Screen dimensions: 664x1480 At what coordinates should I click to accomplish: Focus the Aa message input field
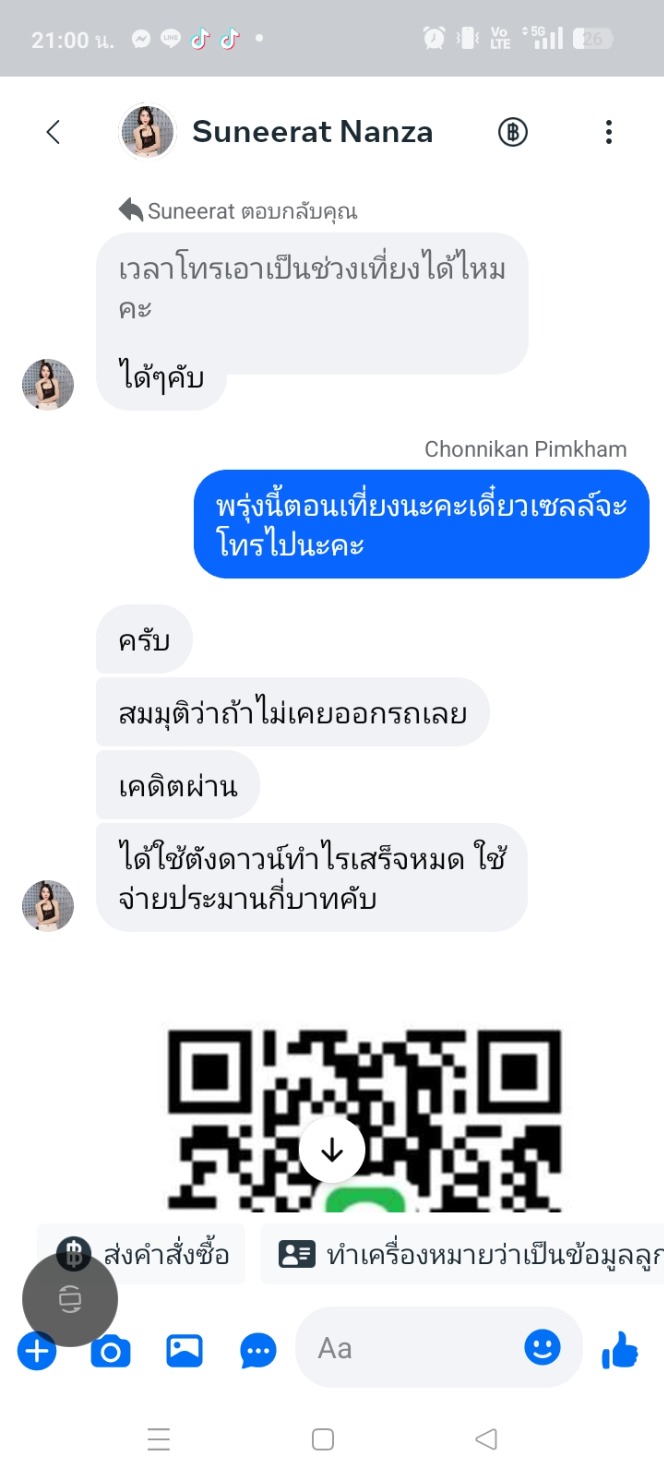[410, 1349]
